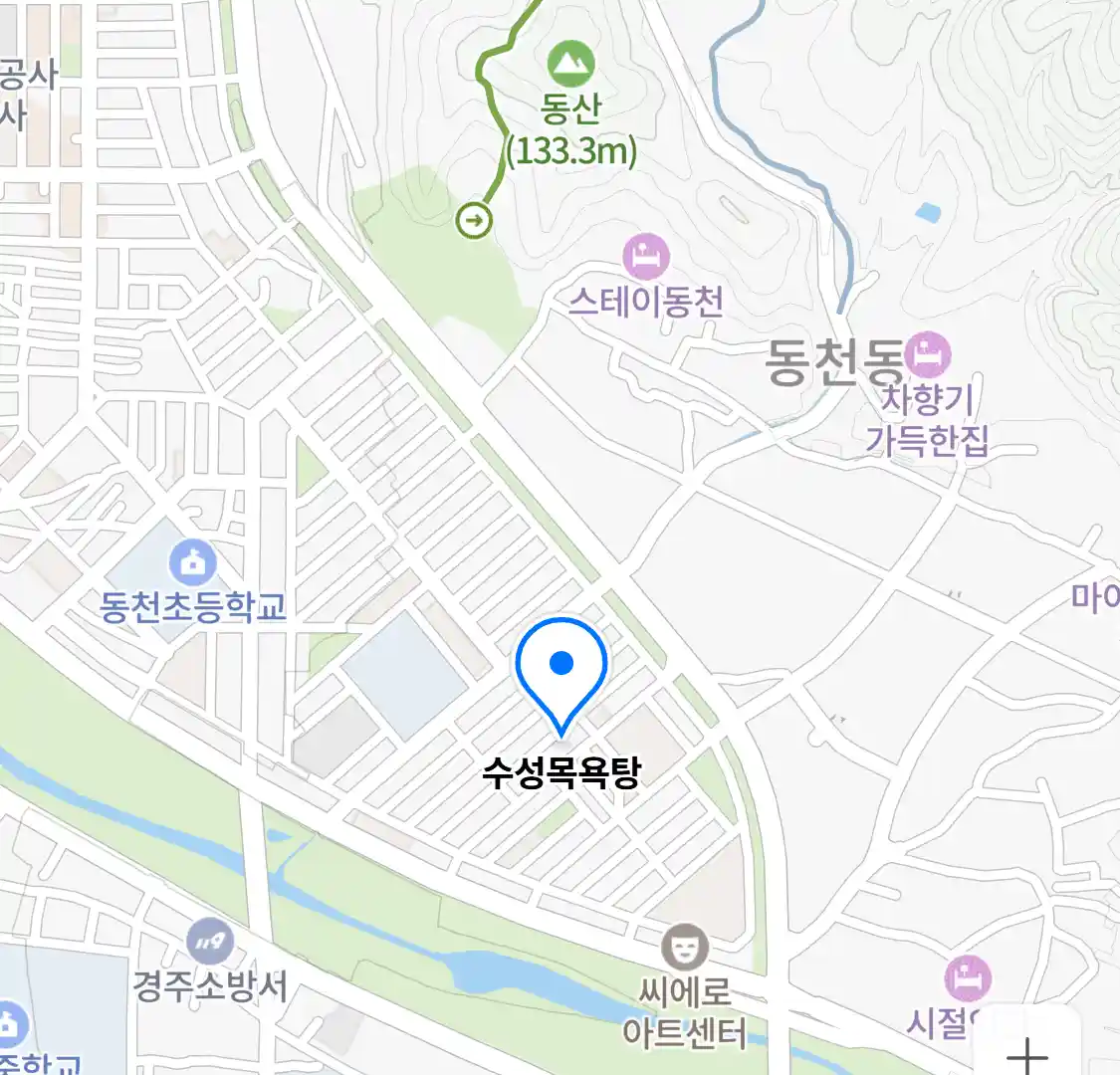
Task: Open the 씨에로 아트센터 marker
Action: [685, 947]
